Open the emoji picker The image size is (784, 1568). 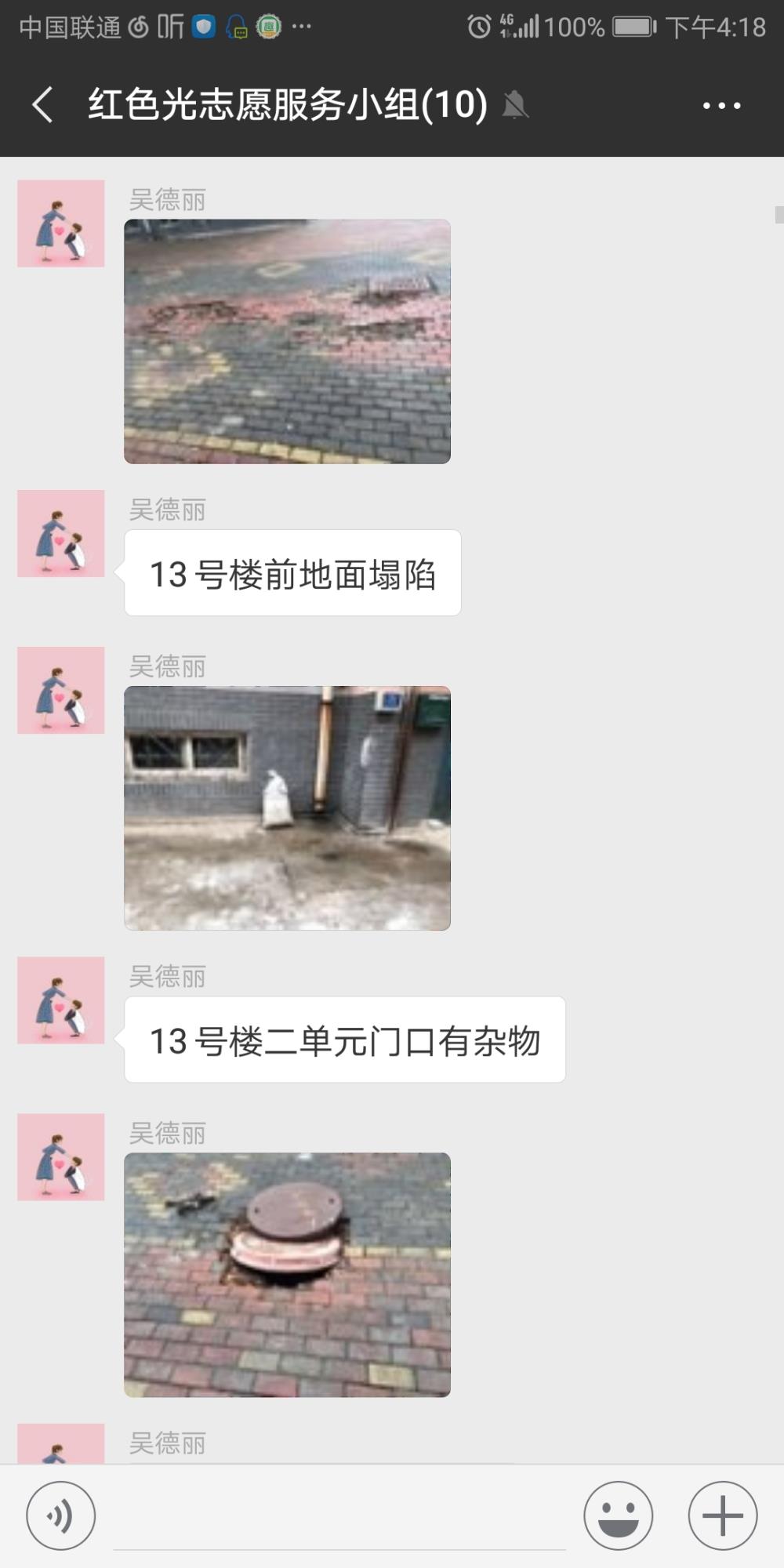618,1515
